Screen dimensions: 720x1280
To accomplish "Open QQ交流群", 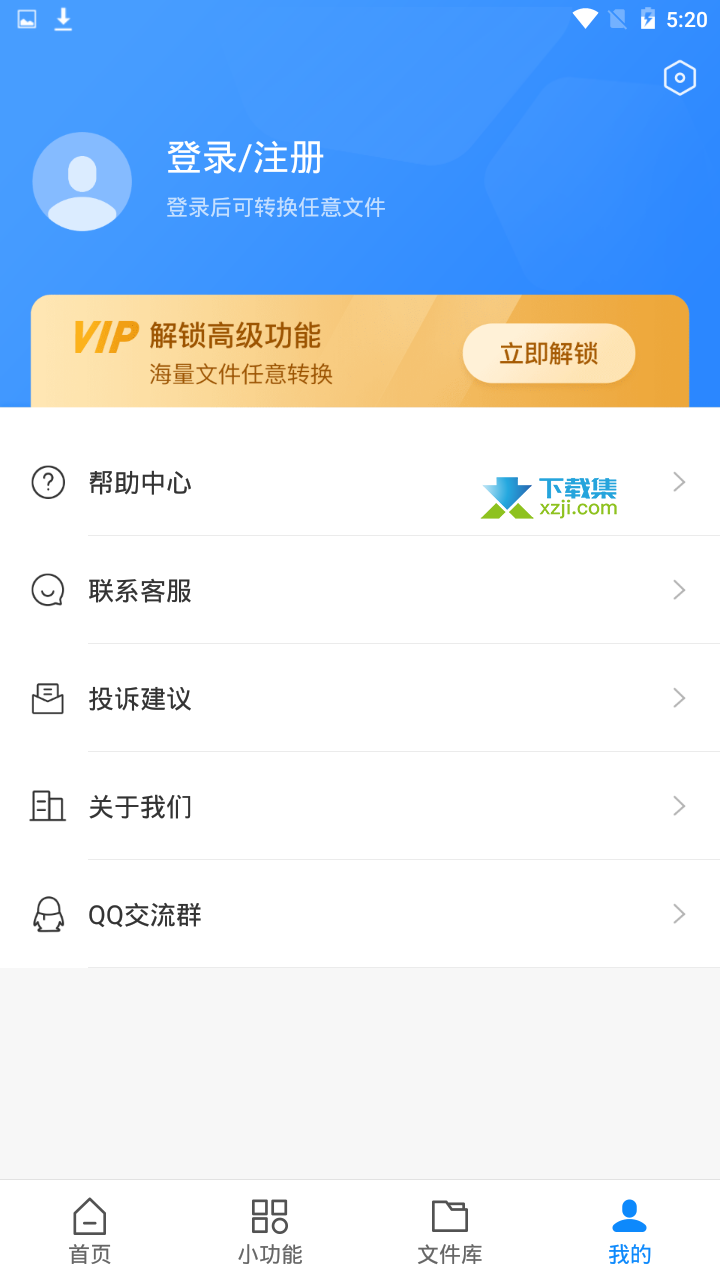I will pos(360,914).
